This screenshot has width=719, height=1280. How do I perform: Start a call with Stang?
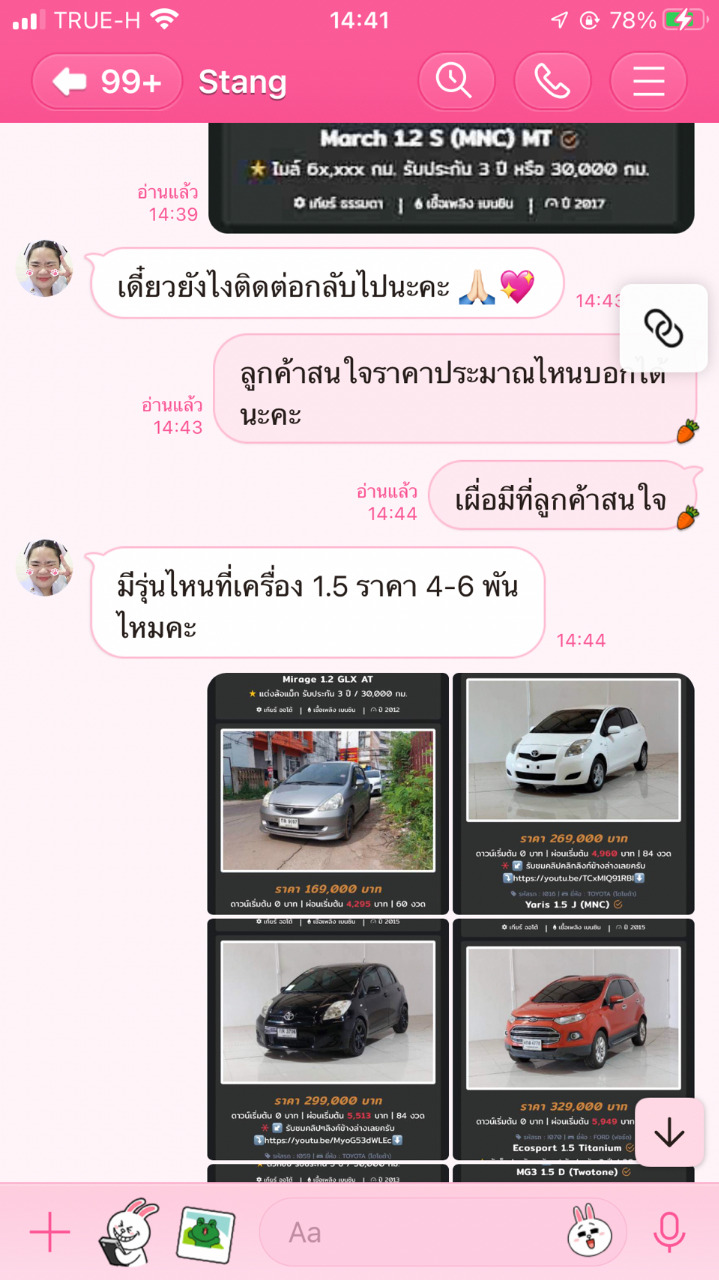pyautogui.click(x=552, y=82)
